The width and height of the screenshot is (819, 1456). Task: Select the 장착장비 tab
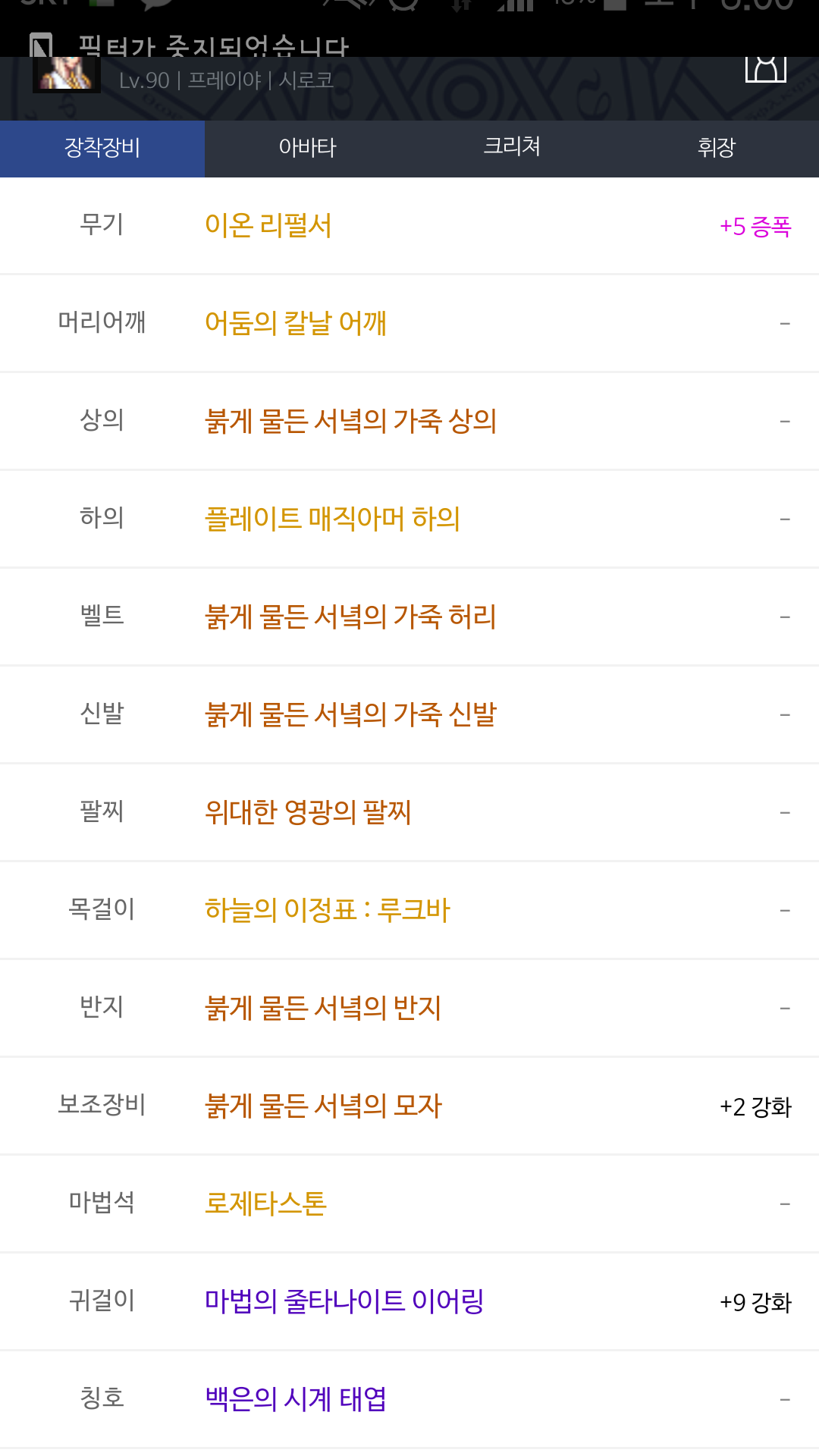(102, 148)
